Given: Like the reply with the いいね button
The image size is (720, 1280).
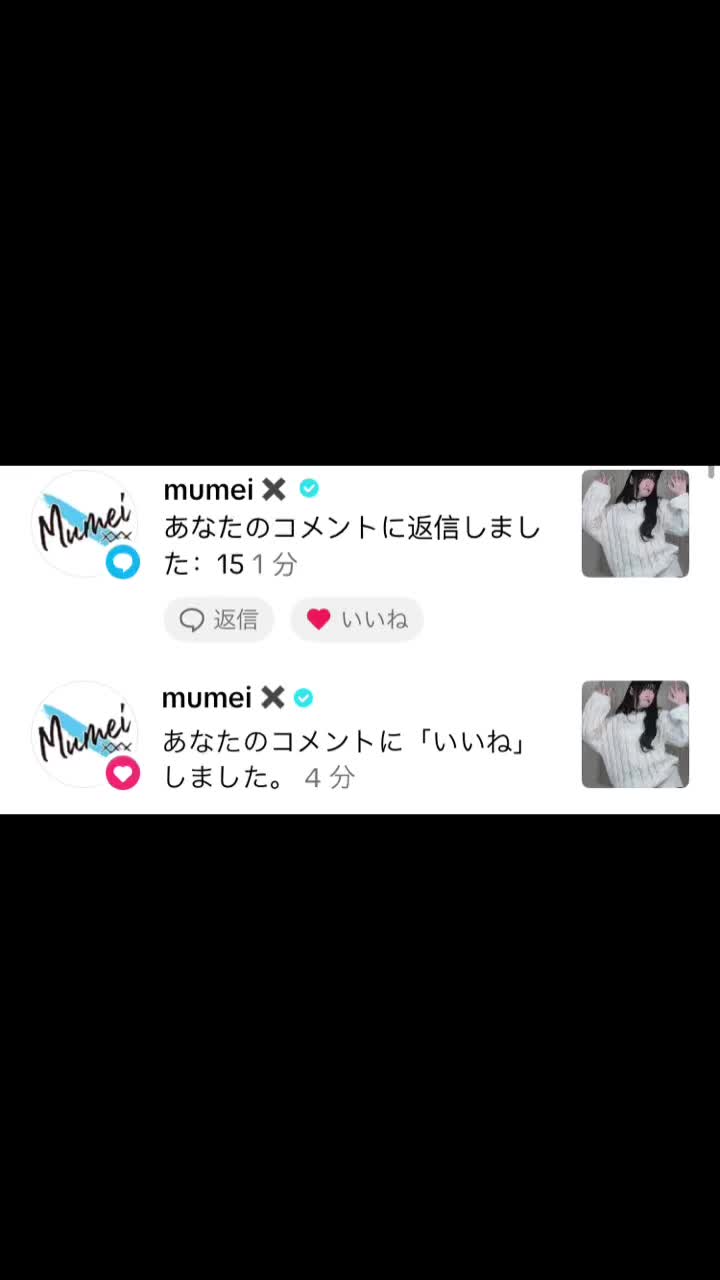Looking at the screenshot, I should [x=357, y=620].
